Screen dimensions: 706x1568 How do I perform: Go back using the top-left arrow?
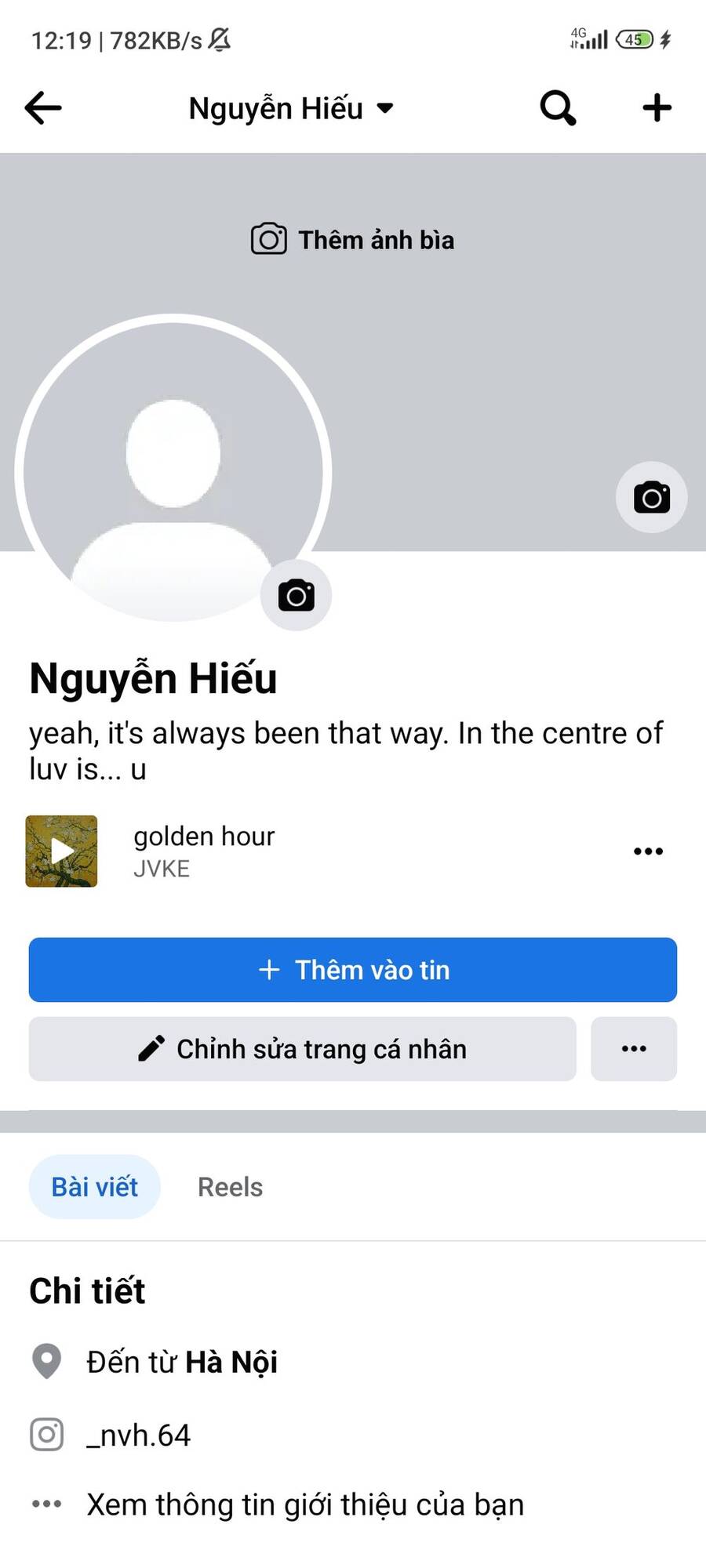[43, 108]
